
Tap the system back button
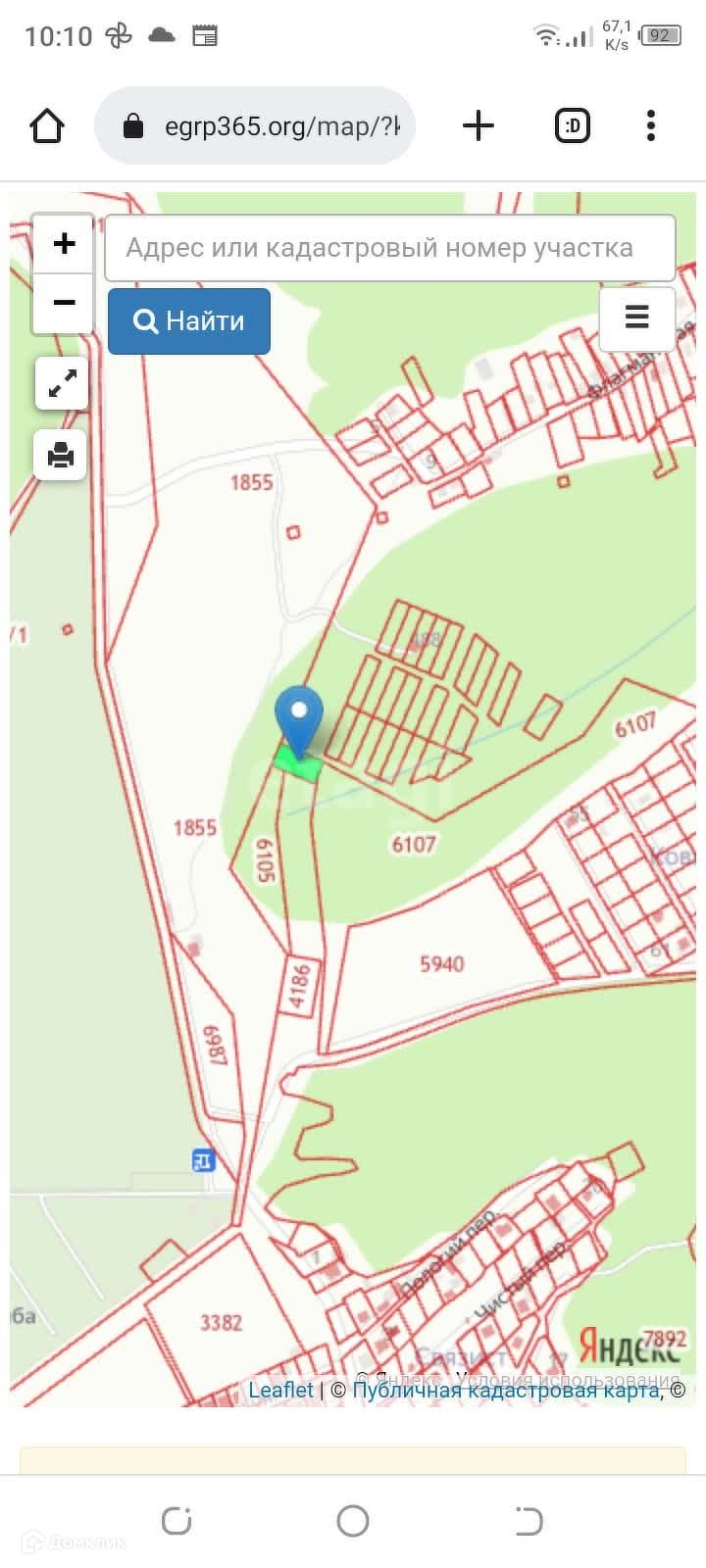coord(529,1521)
